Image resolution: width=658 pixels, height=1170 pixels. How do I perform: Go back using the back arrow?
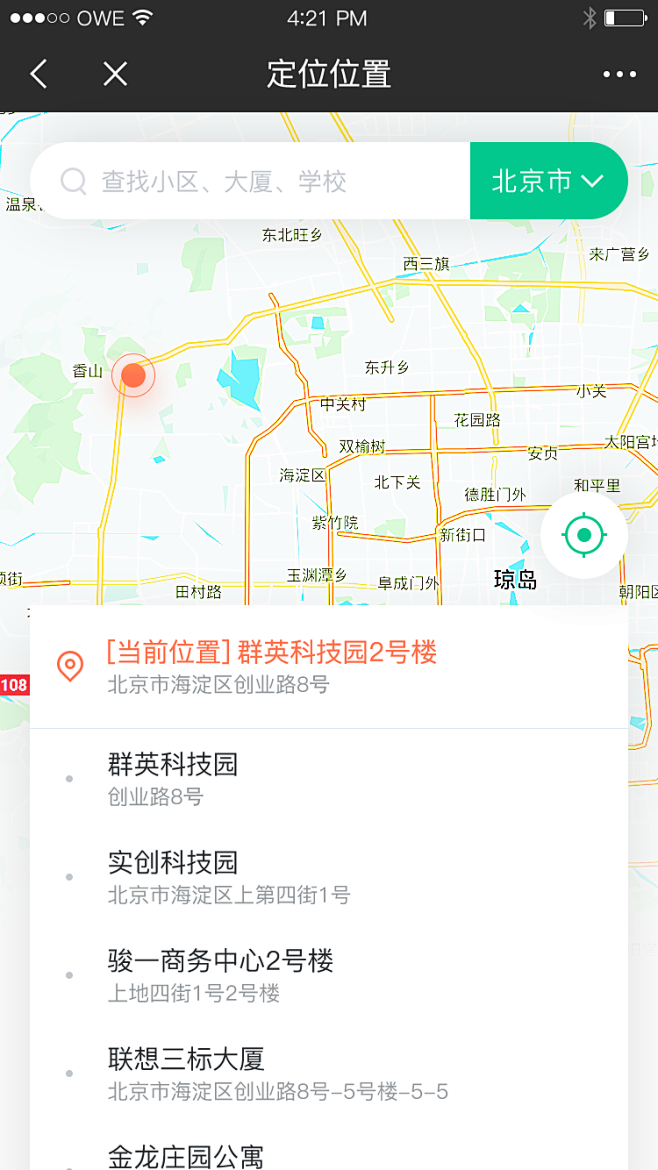(x=39, y=74)
